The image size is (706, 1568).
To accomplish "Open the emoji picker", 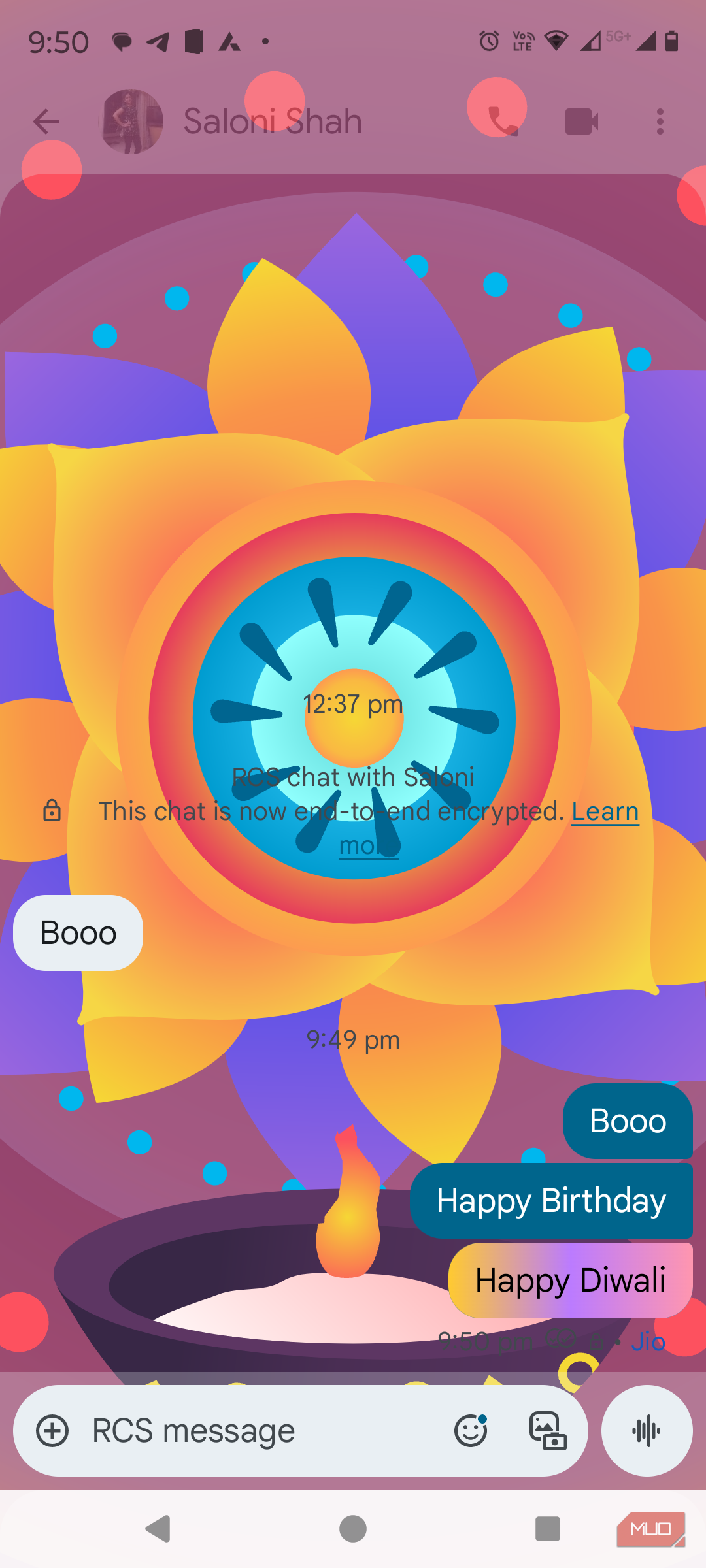I will point(471,1431).
